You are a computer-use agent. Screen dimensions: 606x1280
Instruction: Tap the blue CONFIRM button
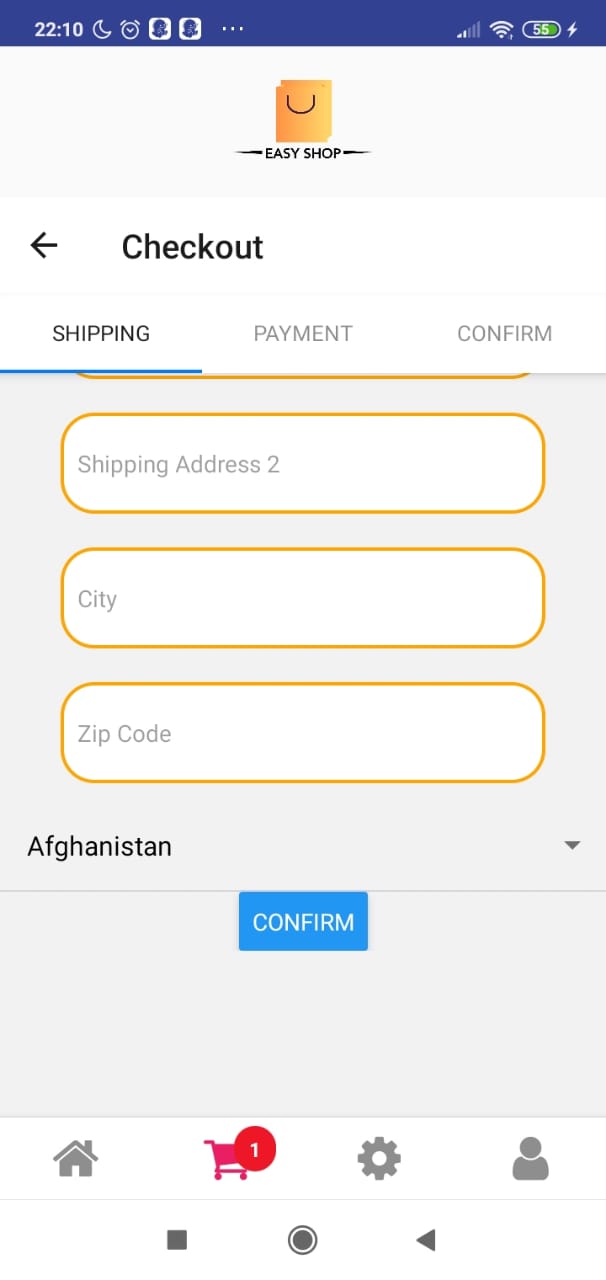point(303,922)
